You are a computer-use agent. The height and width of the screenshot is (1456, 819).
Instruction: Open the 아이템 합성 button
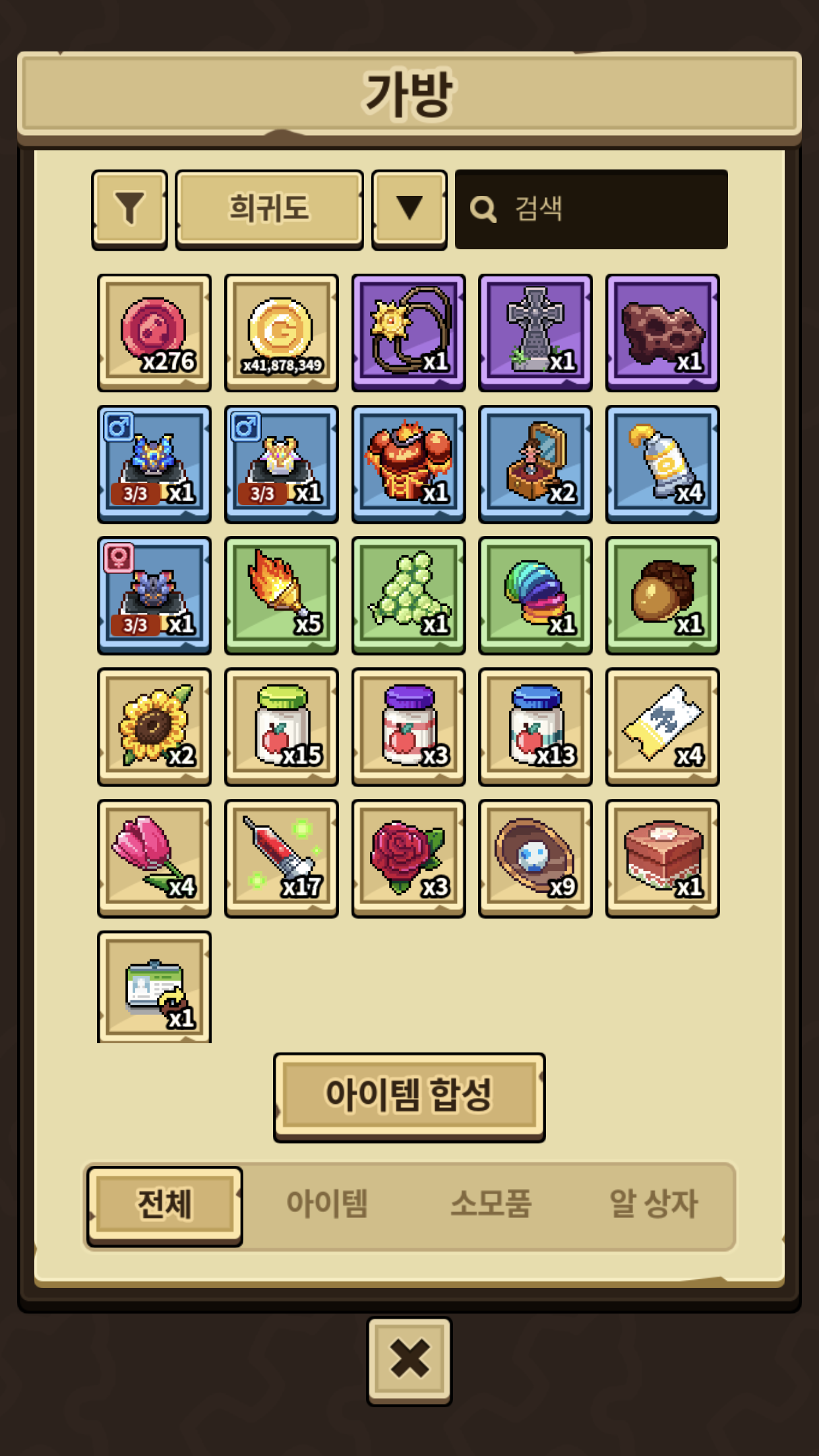[409, 1097]
